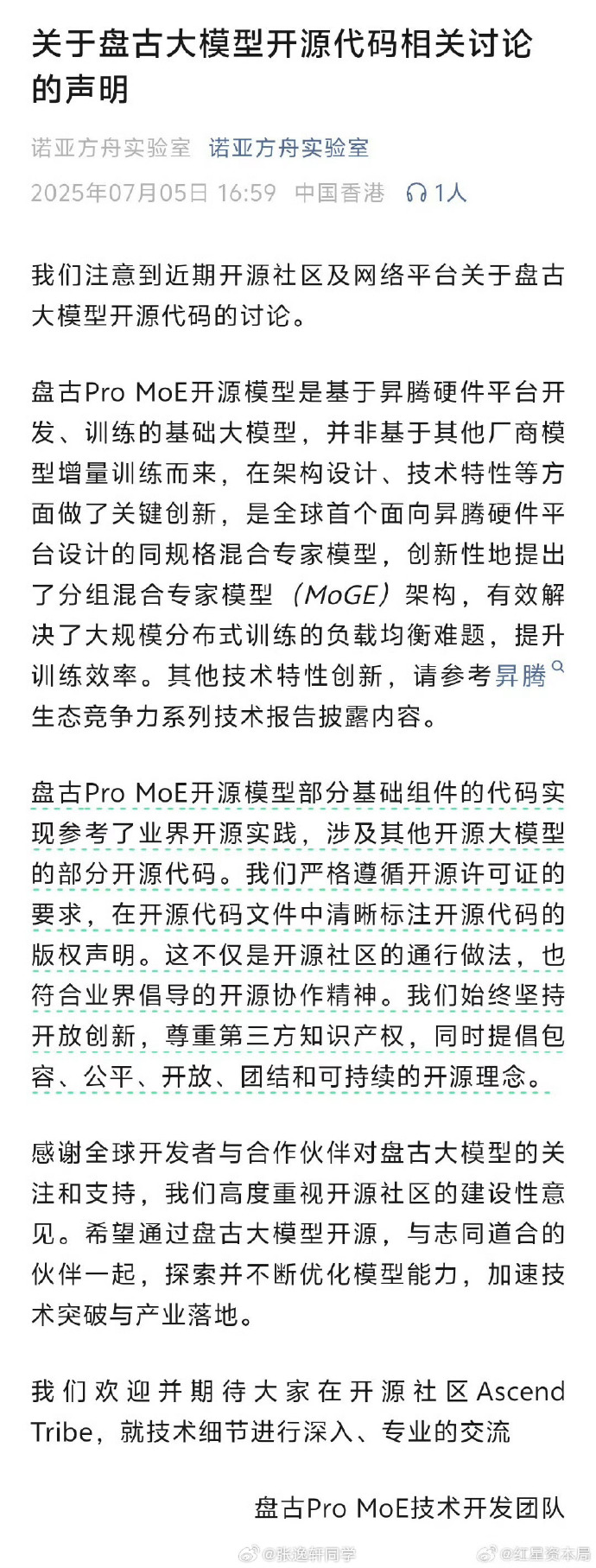Open the 昇腾 search link in the article
Image resolution: width=596 pixels, height=1568 pixels.
coord(522,676)
